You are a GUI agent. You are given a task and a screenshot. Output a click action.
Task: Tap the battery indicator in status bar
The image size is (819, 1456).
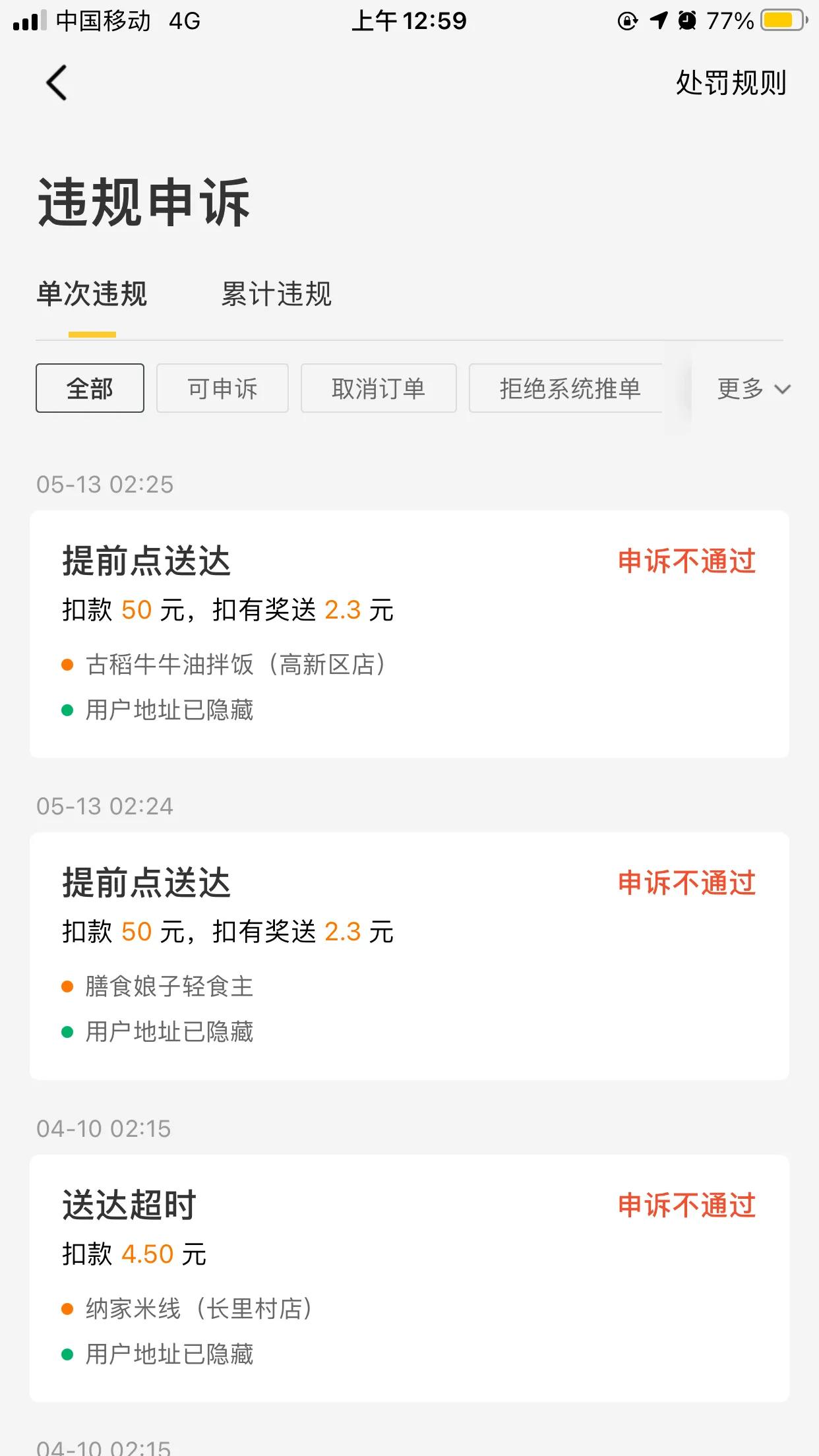(783, 21)
